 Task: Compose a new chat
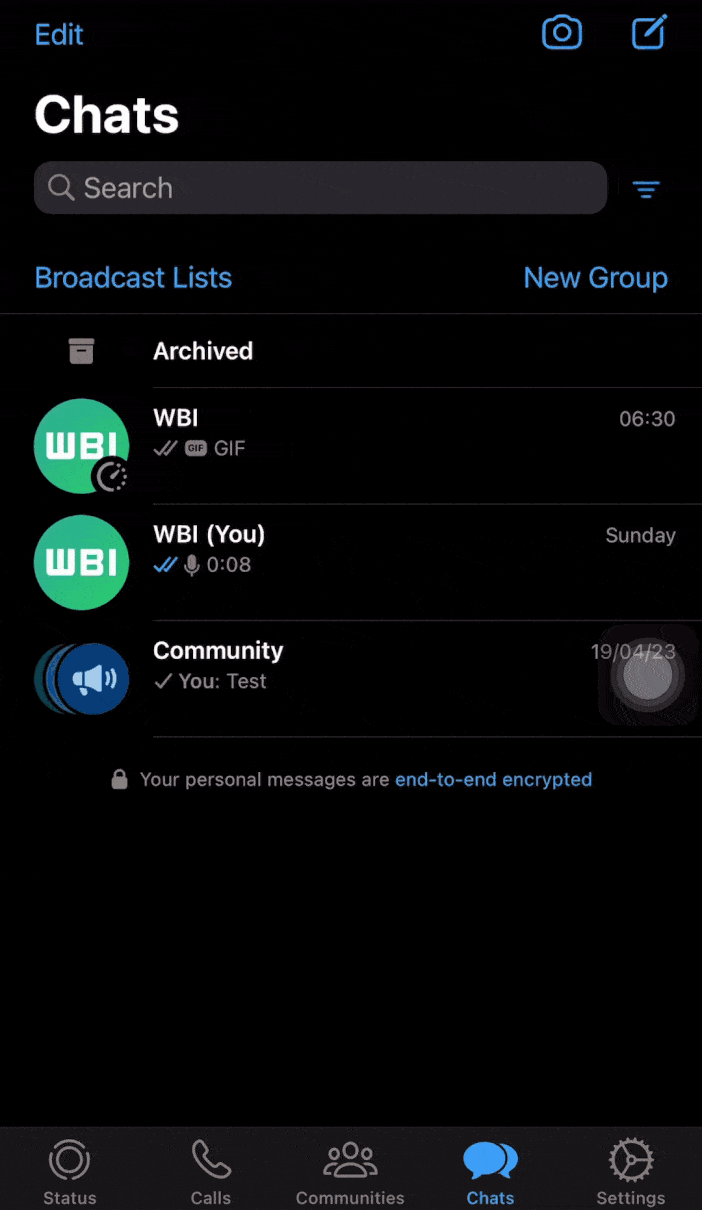pyautogui.click(x=649, y=33)
